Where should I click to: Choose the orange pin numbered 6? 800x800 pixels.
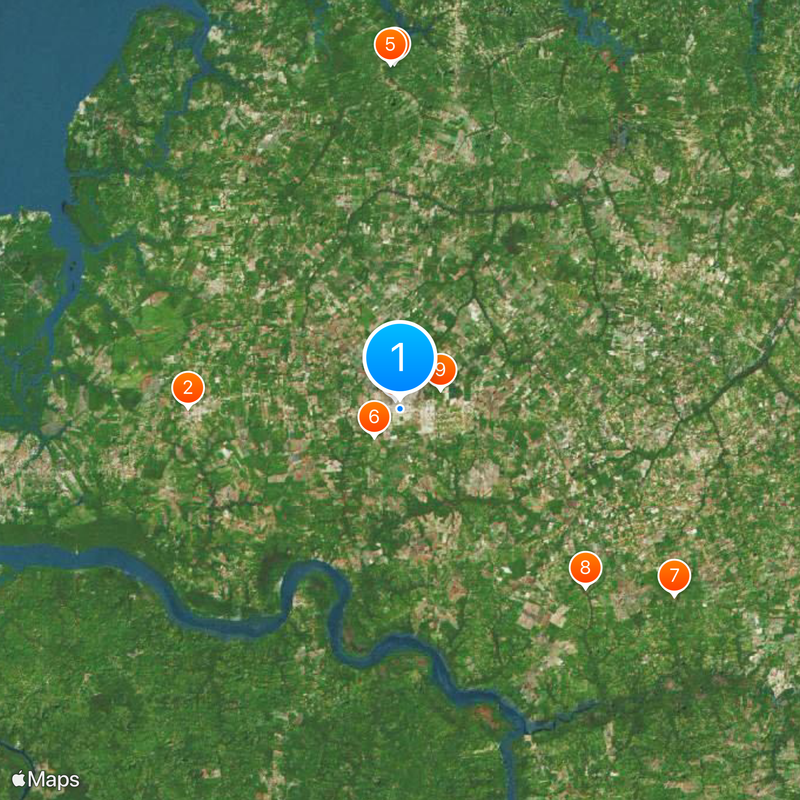click(374, 417)
